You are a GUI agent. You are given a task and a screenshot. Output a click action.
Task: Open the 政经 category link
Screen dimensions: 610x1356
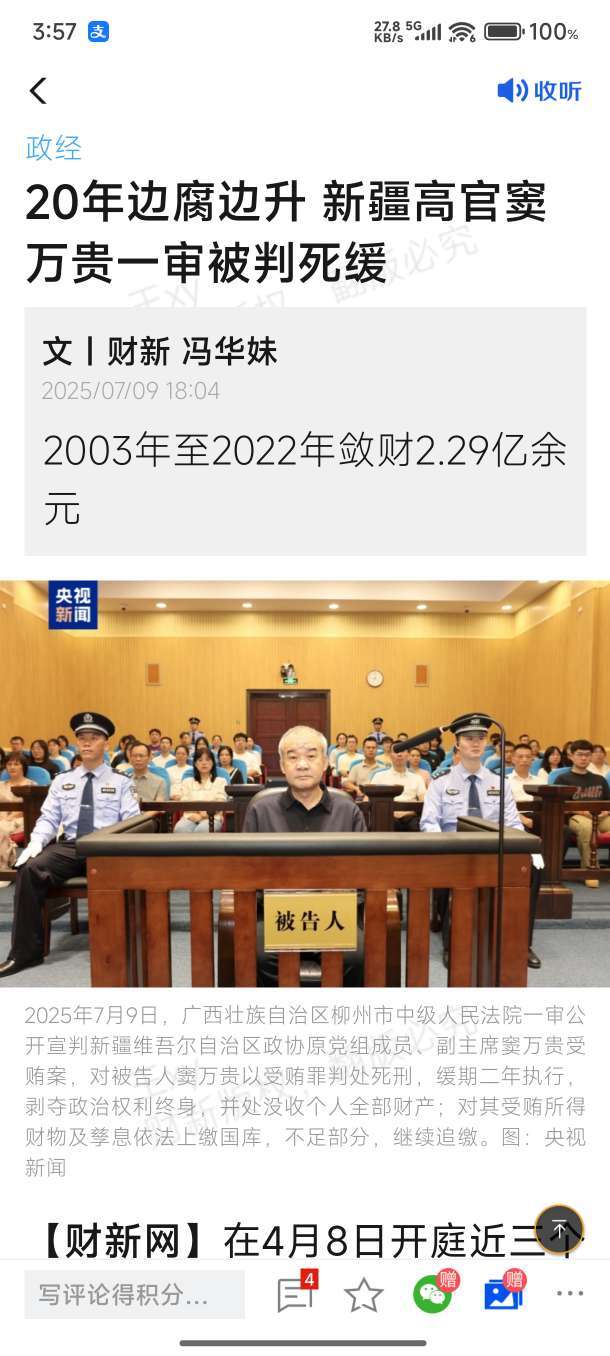(x=53, y=148)
